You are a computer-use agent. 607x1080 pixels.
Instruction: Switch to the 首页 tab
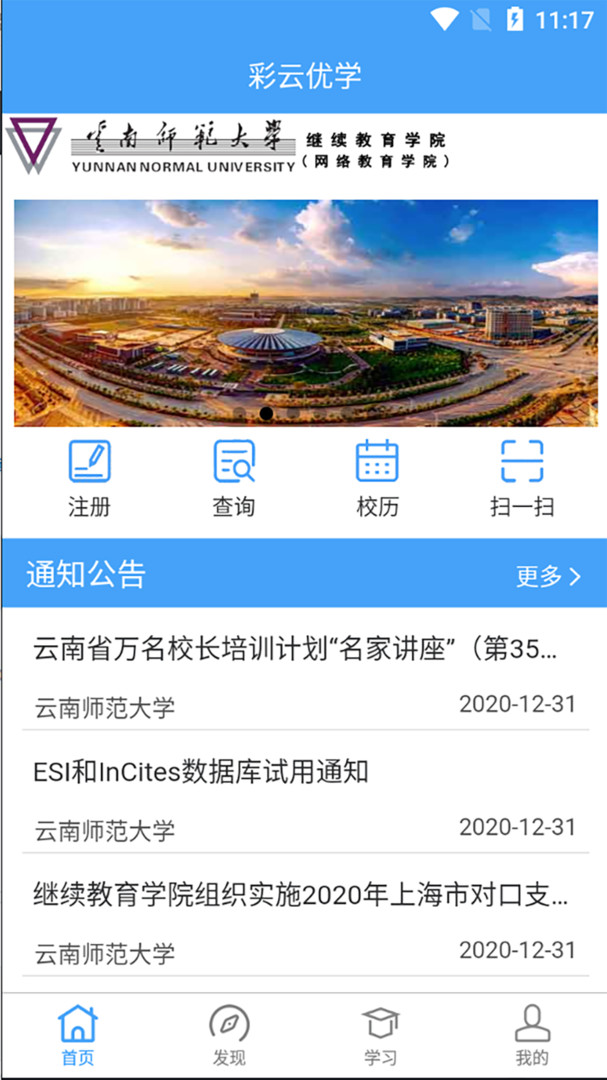point(78,1036)
